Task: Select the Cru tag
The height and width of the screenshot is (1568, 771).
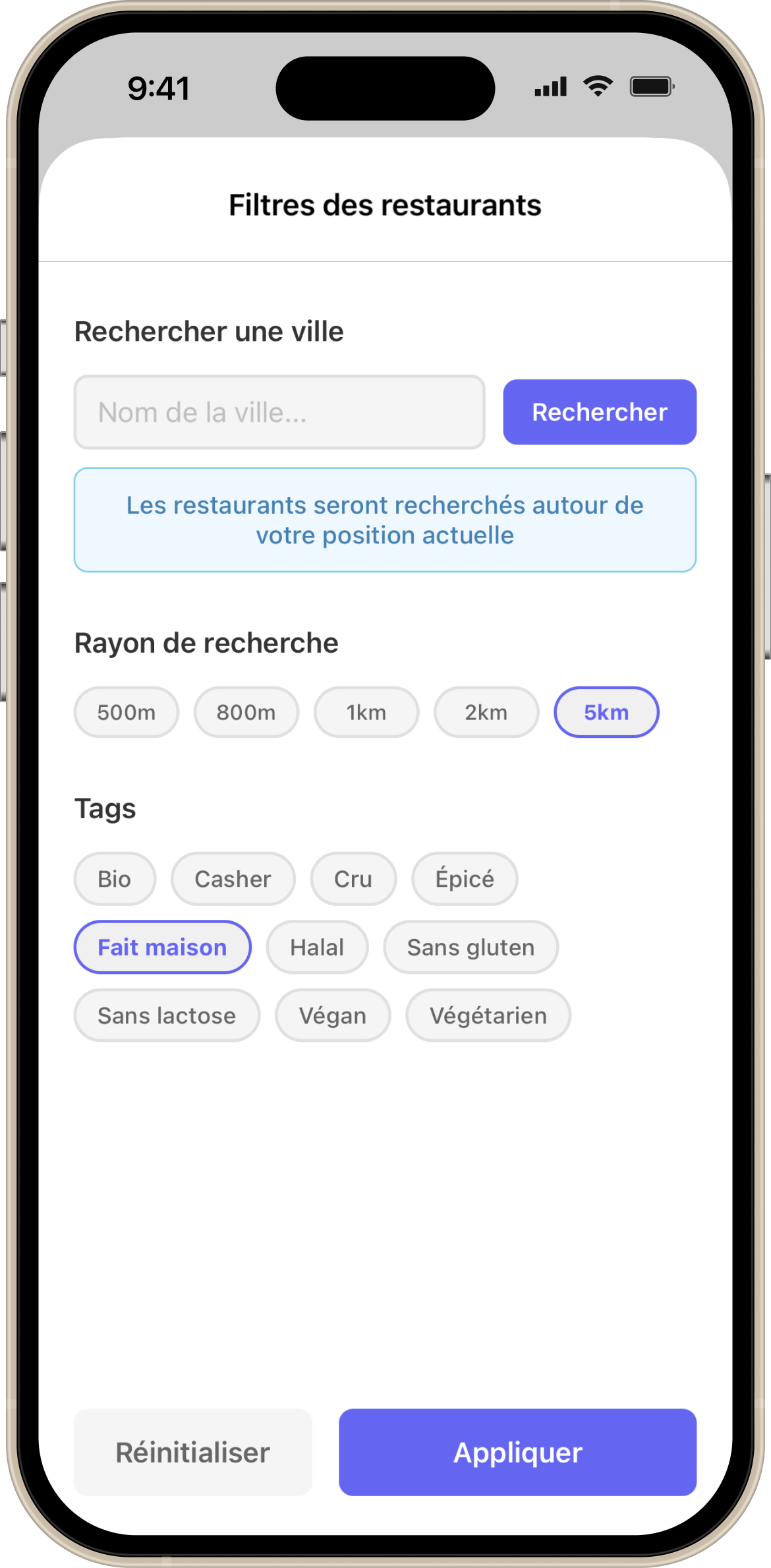Action: click(353, 879)
